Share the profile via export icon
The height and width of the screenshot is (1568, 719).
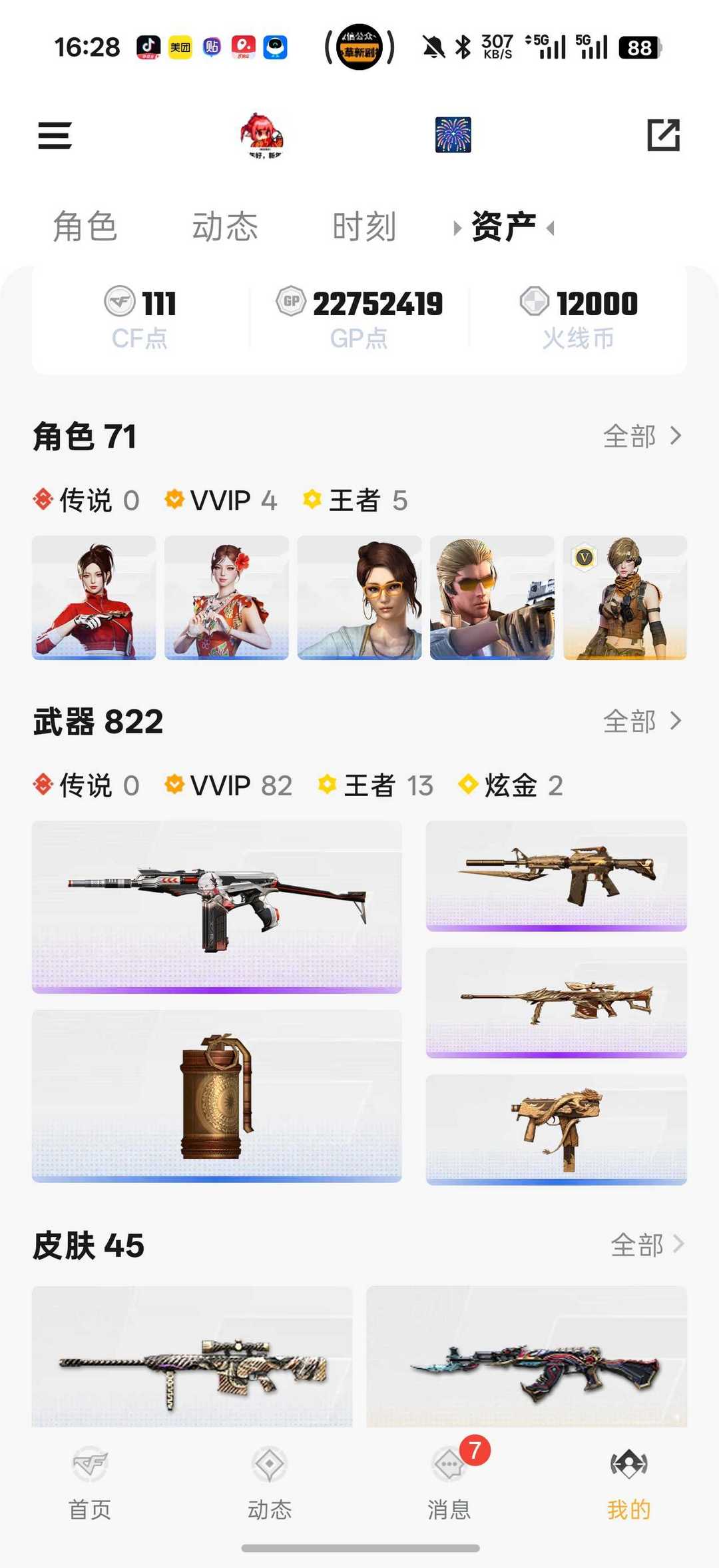(x=663, y=135)
